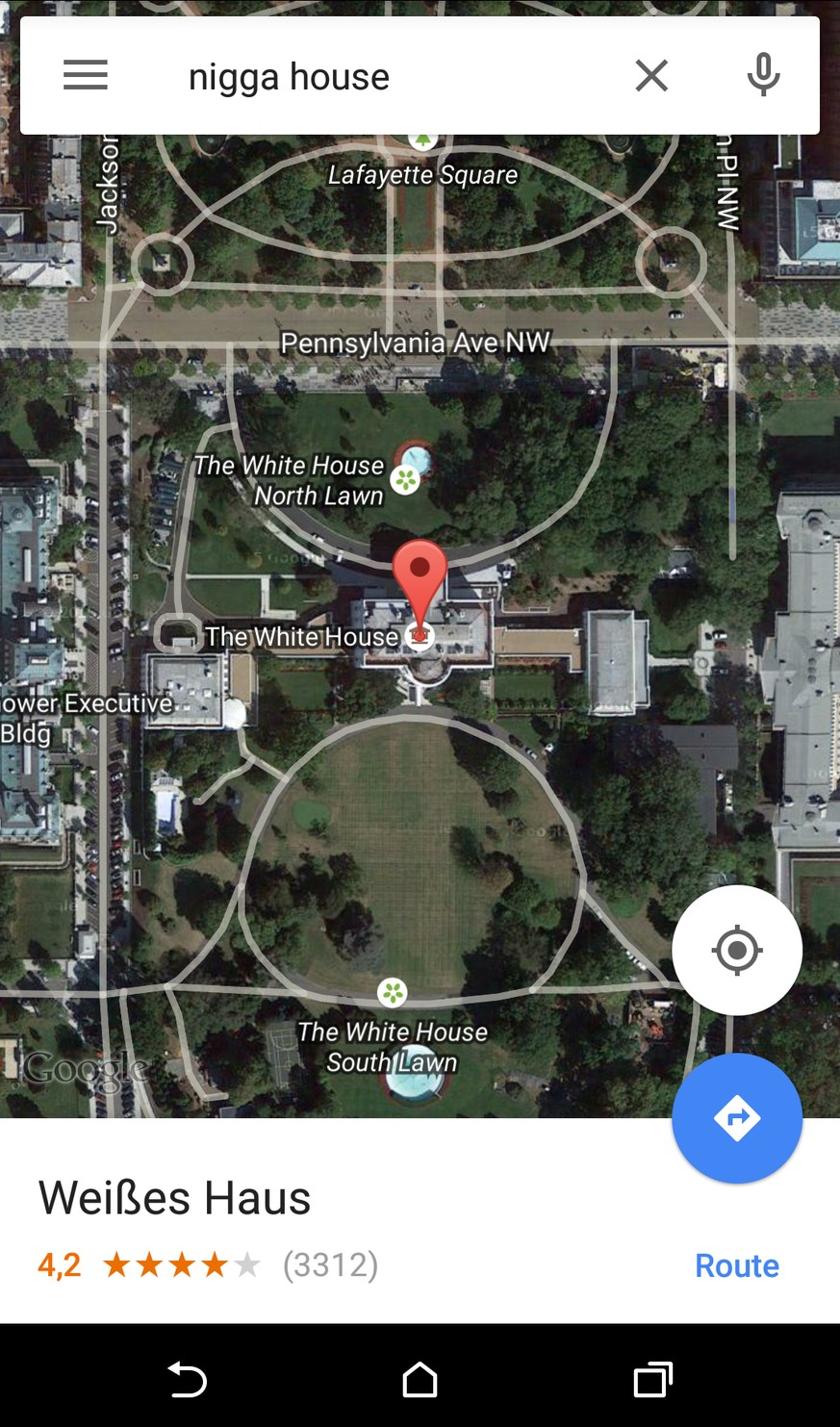Tap the Route link
840x1427 pixels.
click(736, 1265)
